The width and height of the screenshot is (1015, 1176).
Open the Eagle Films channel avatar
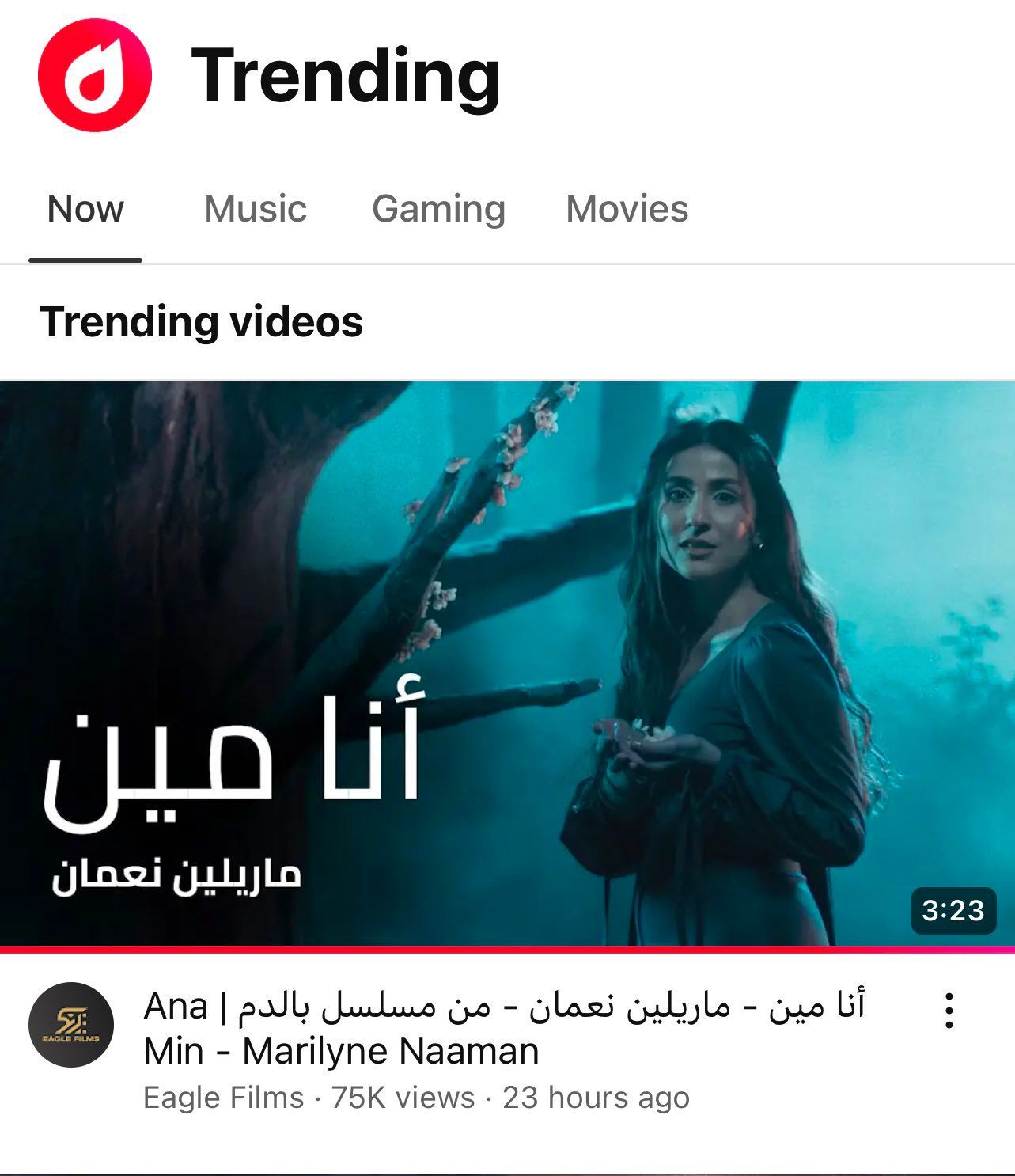point(71,1025)
